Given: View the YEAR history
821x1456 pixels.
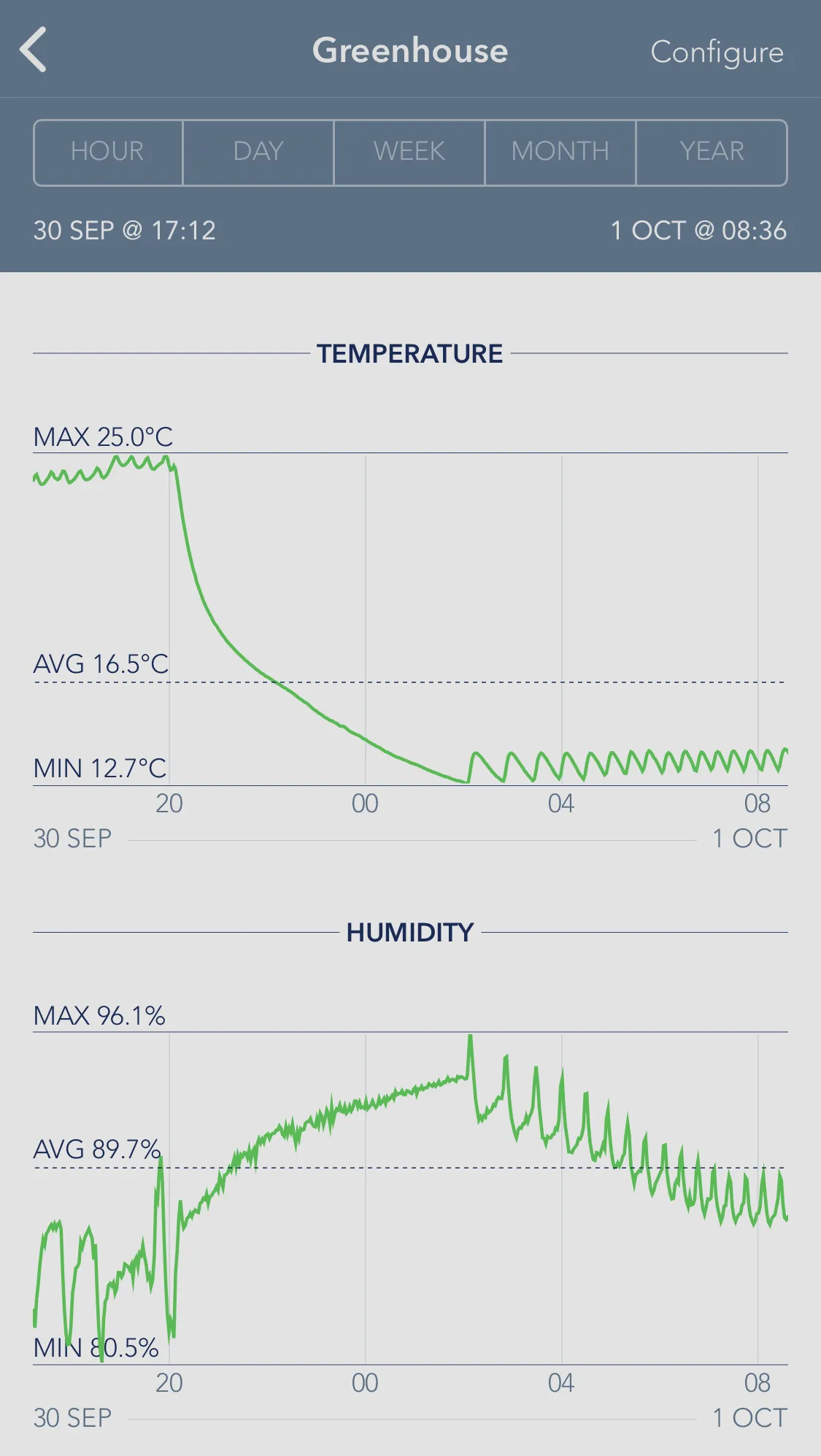Looking at the screenshot, I should 712,152.
